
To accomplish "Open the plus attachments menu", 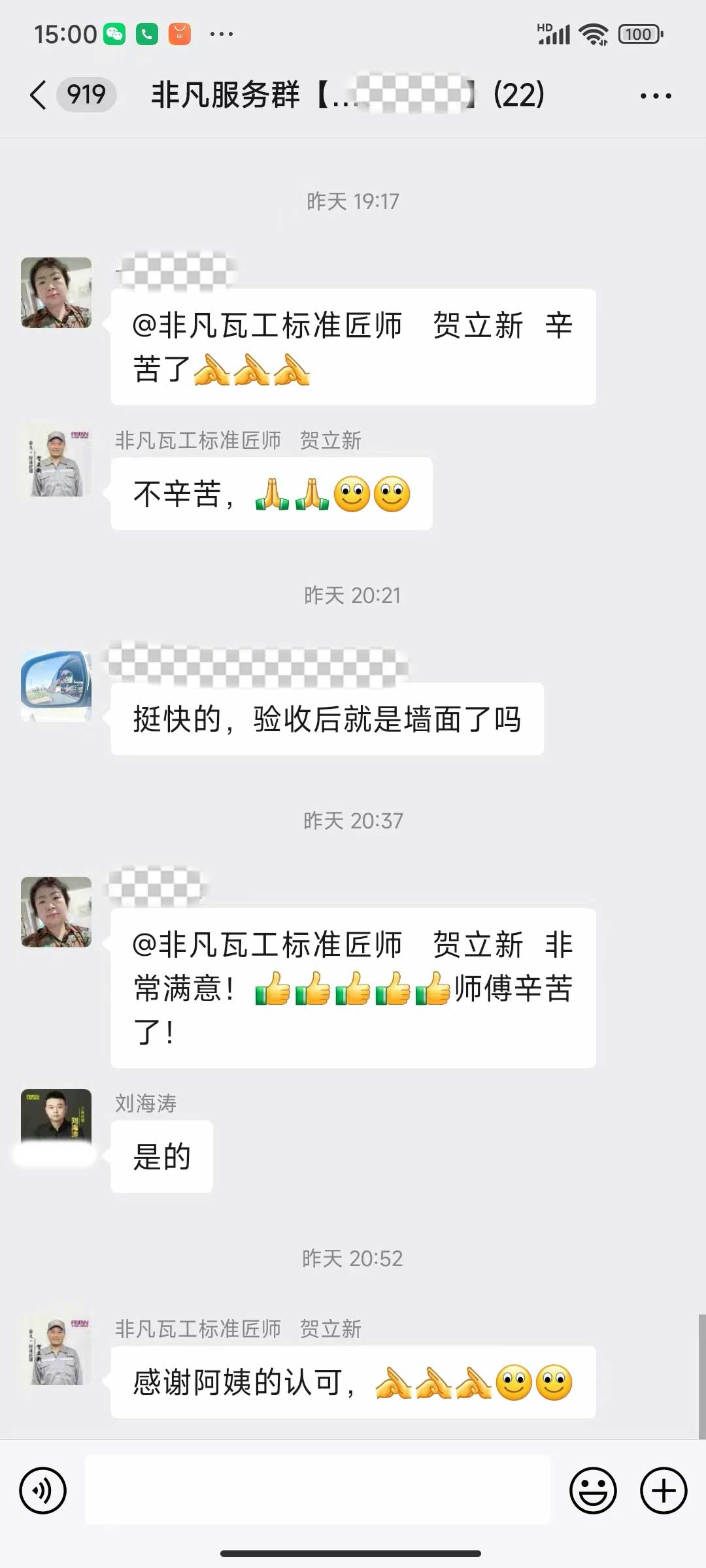I will (663, 1491).
